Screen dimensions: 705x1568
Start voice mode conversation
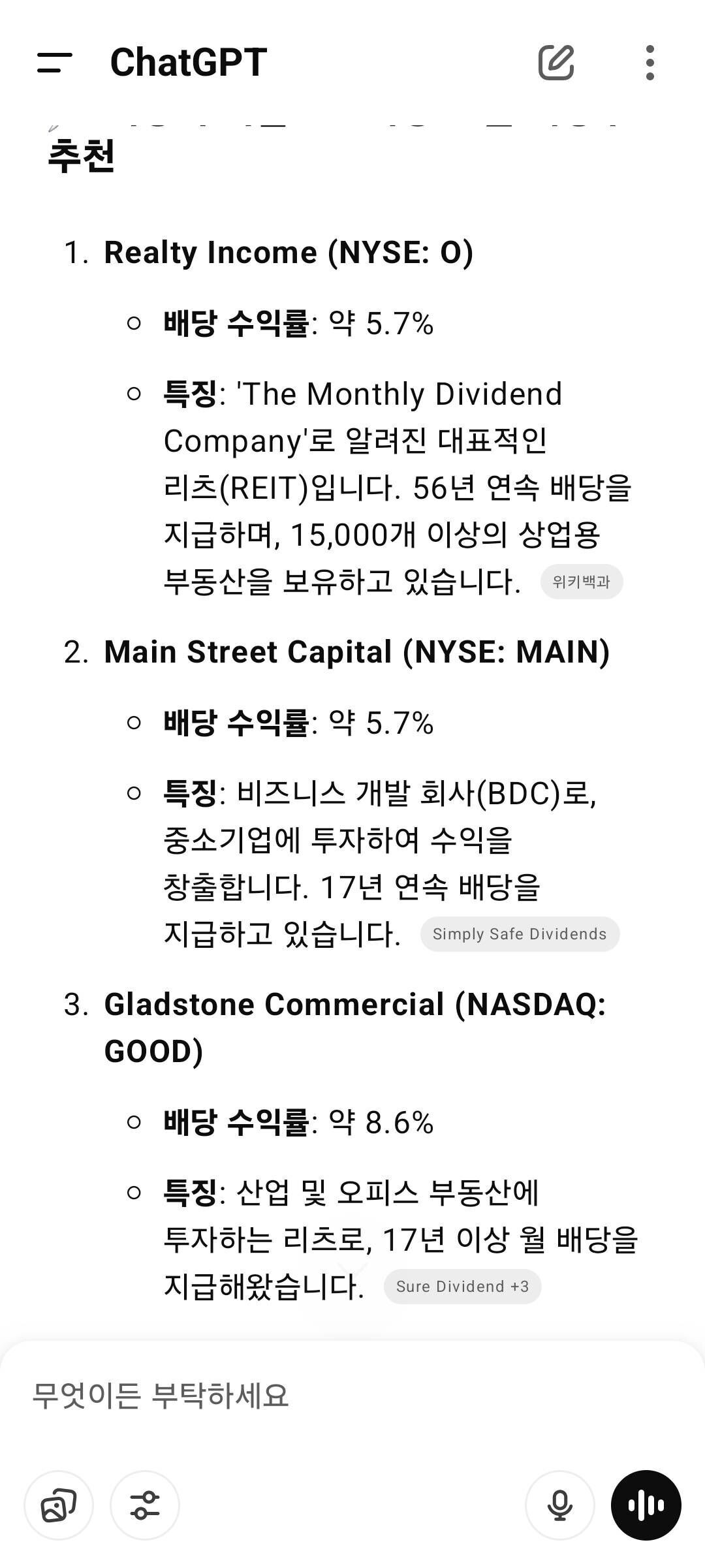646,1505
